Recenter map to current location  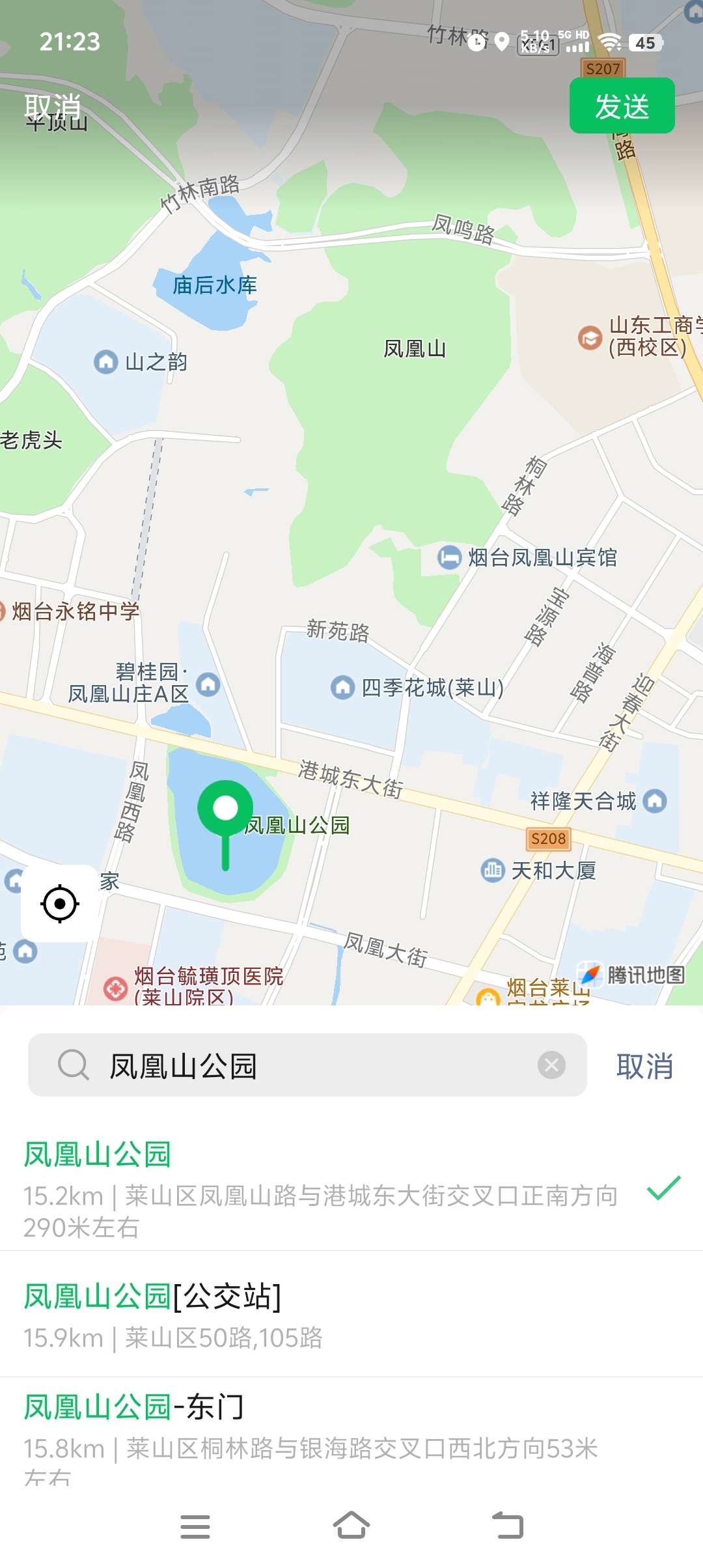pyautogui.click(x=60, y=903)
